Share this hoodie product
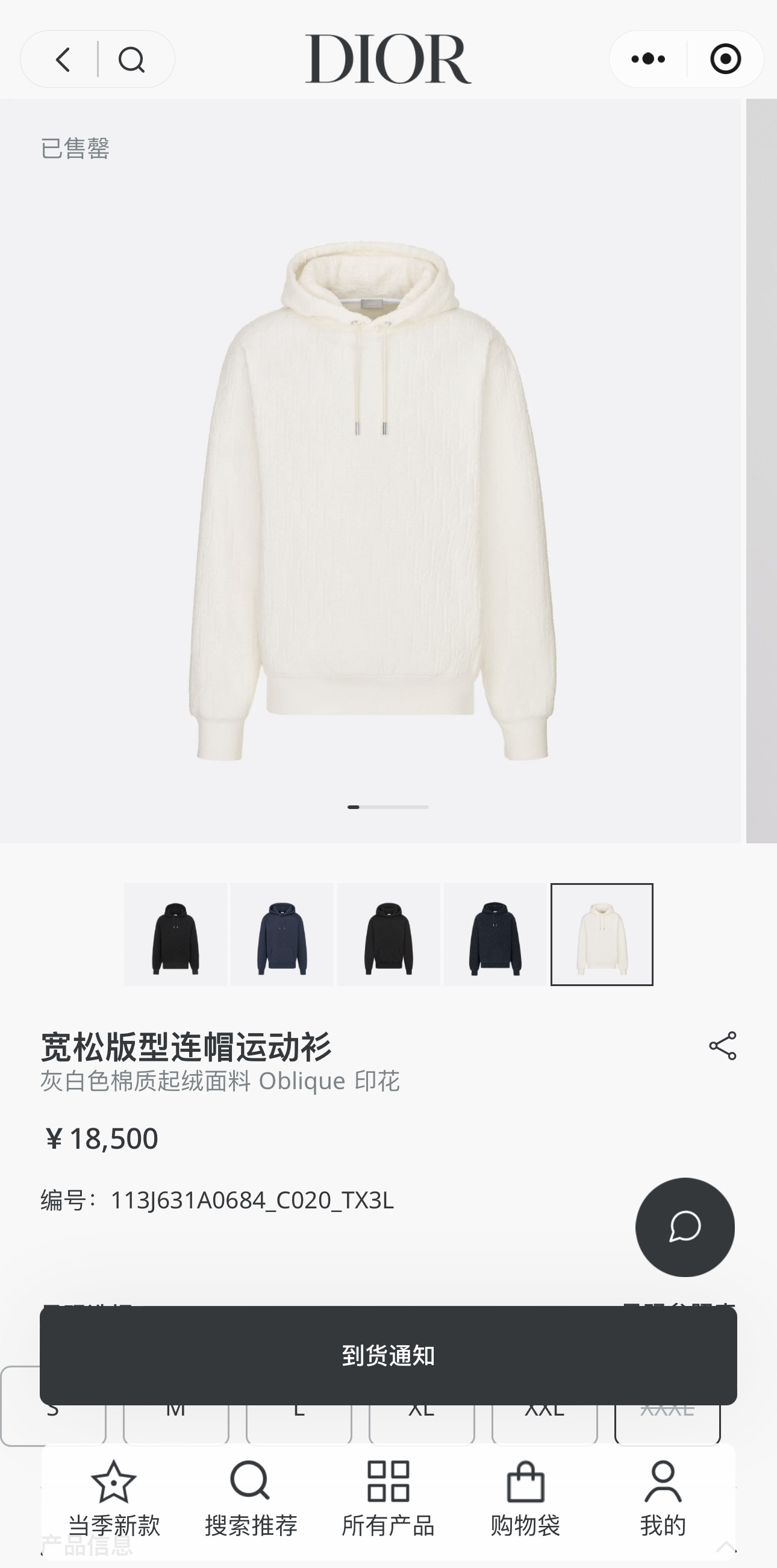Screen dimensions: 777x1568 [x=722, y=1046]
